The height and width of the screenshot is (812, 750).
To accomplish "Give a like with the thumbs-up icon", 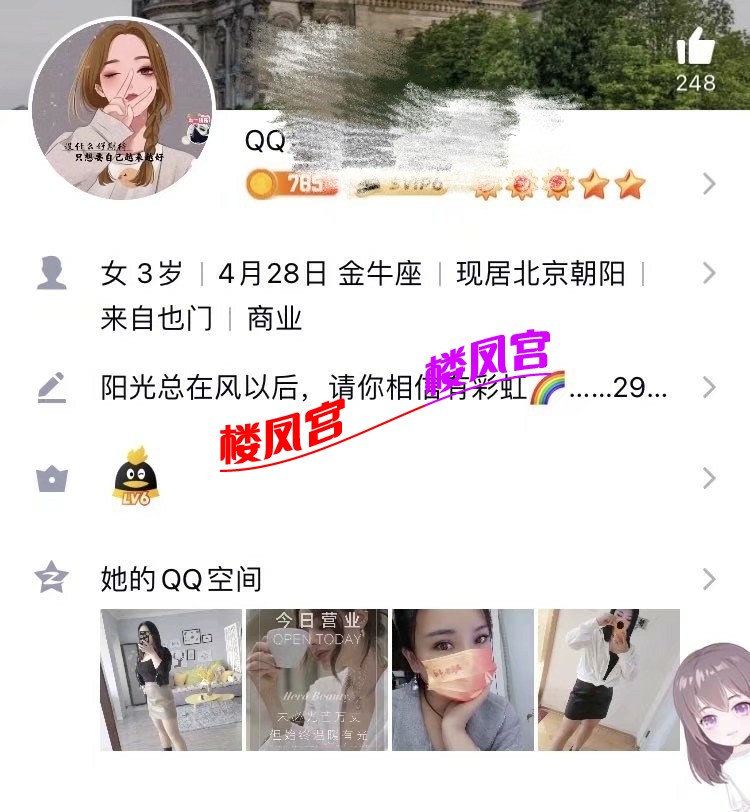I will [695, 48].
